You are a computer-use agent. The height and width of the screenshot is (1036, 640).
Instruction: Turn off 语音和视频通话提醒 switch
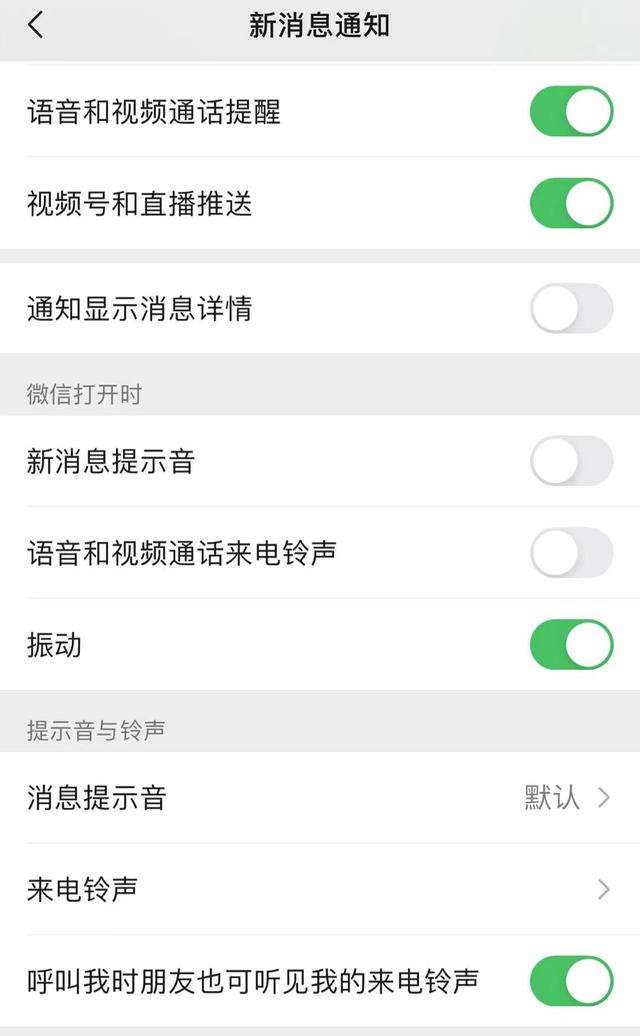[571, 111]
